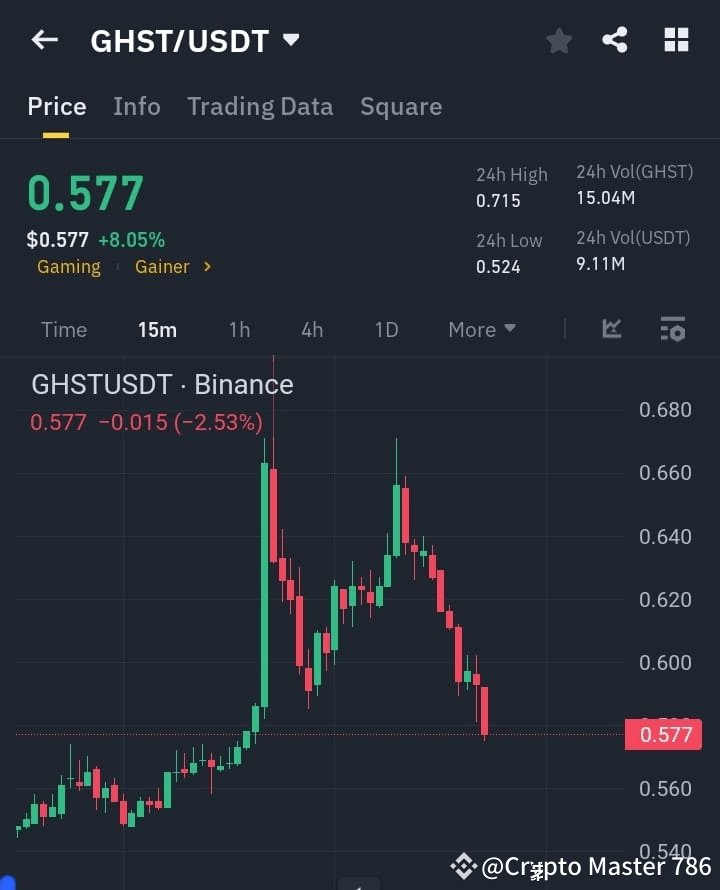The height and width of the screenshot is (890, 720).
Task: Click the apps grid icon at top right
Action: coord(676,40)
